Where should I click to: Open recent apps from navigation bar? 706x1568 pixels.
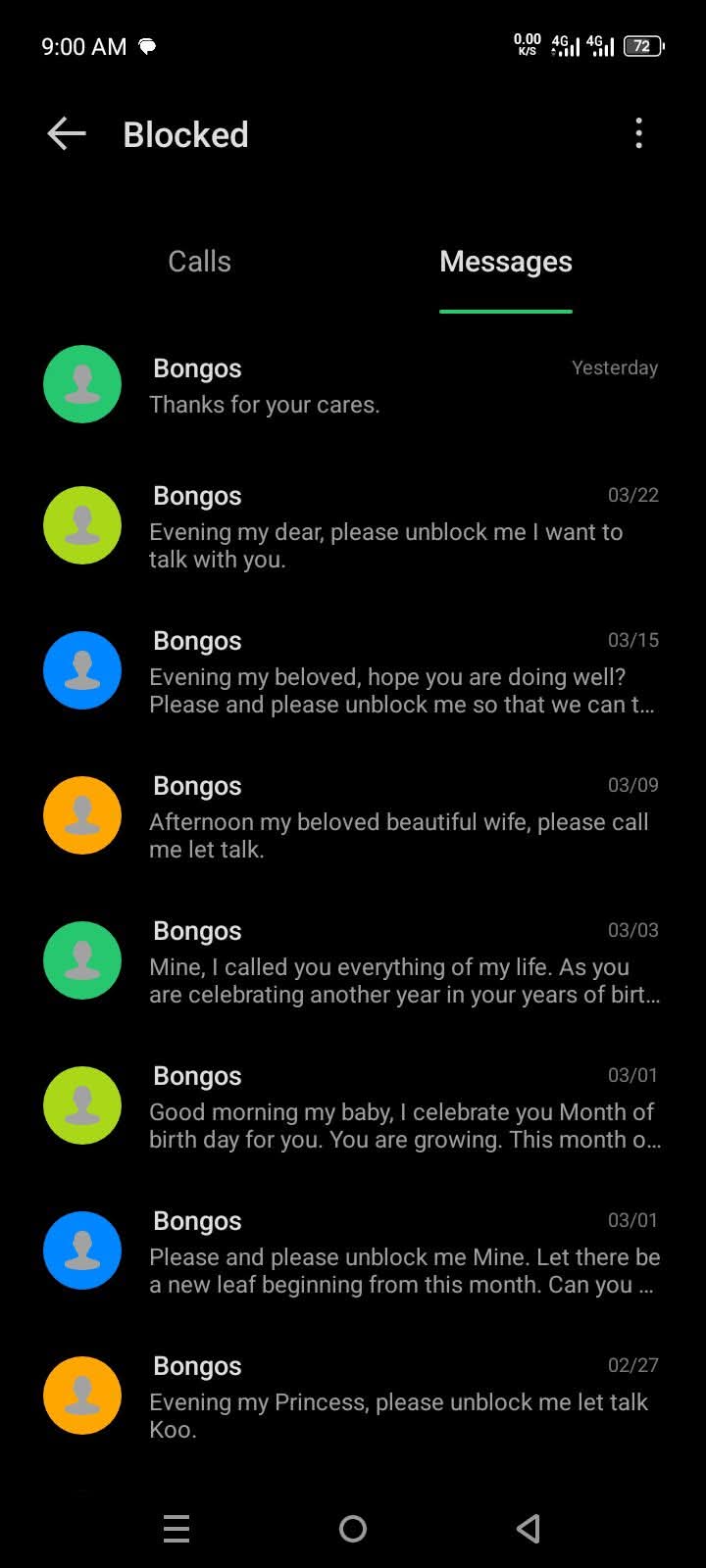(x=176, y=1528)
